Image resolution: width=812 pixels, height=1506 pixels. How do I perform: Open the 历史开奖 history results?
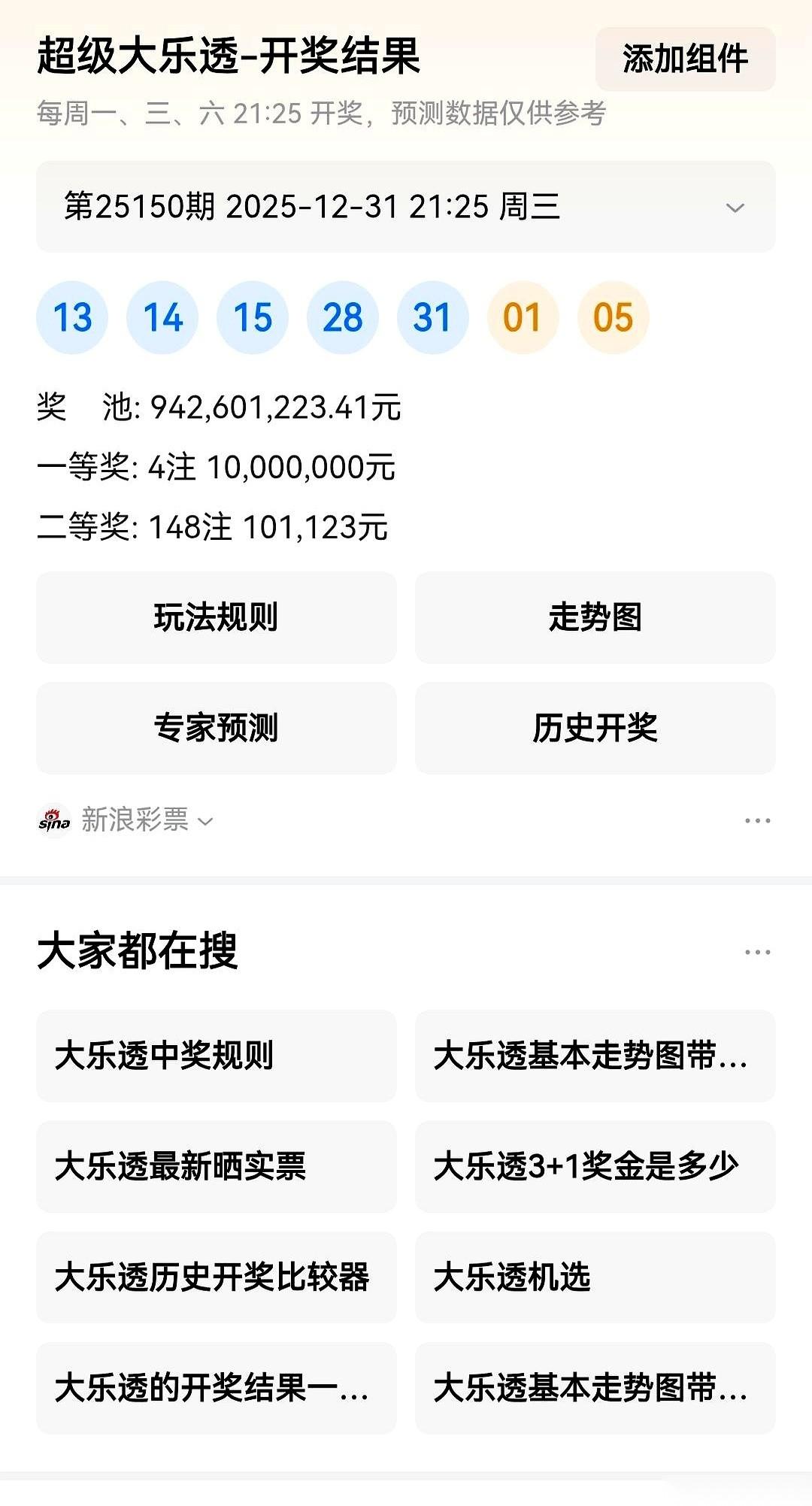click(x=595, y=728)
